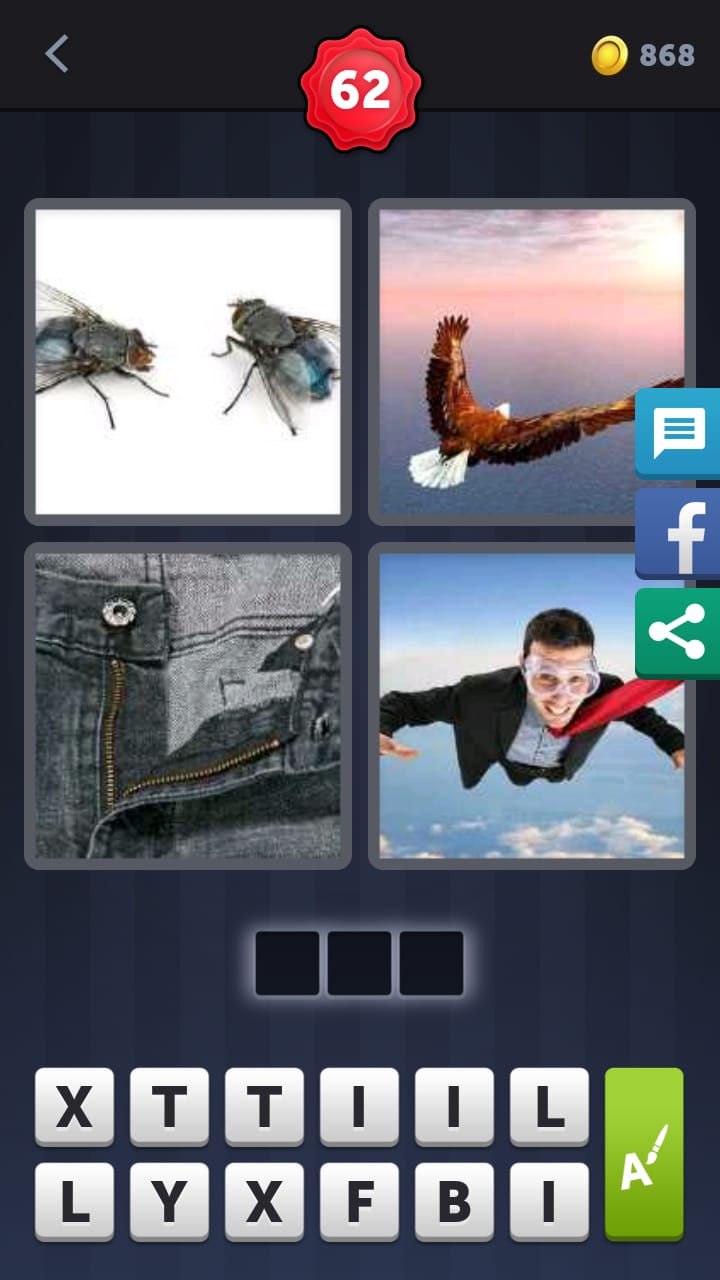Enlarge the jeans zipper picture
The width and height of the screenshot is (720, 1280).
(x=188, y=705)
